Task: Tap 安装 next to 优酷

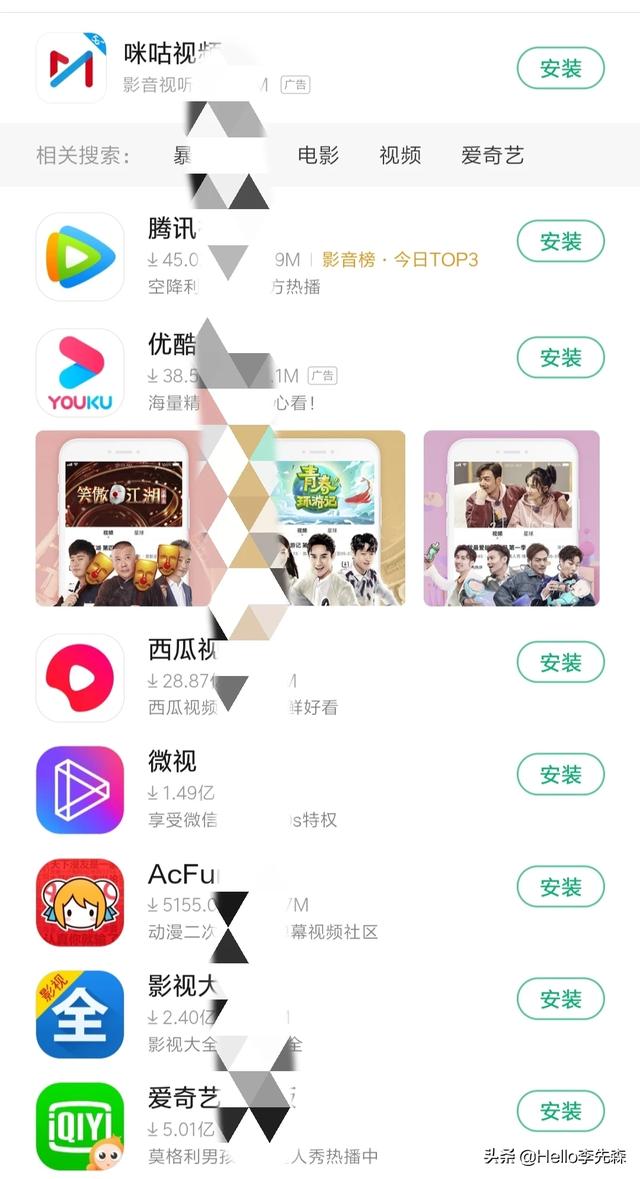Action: pos(561,358)
